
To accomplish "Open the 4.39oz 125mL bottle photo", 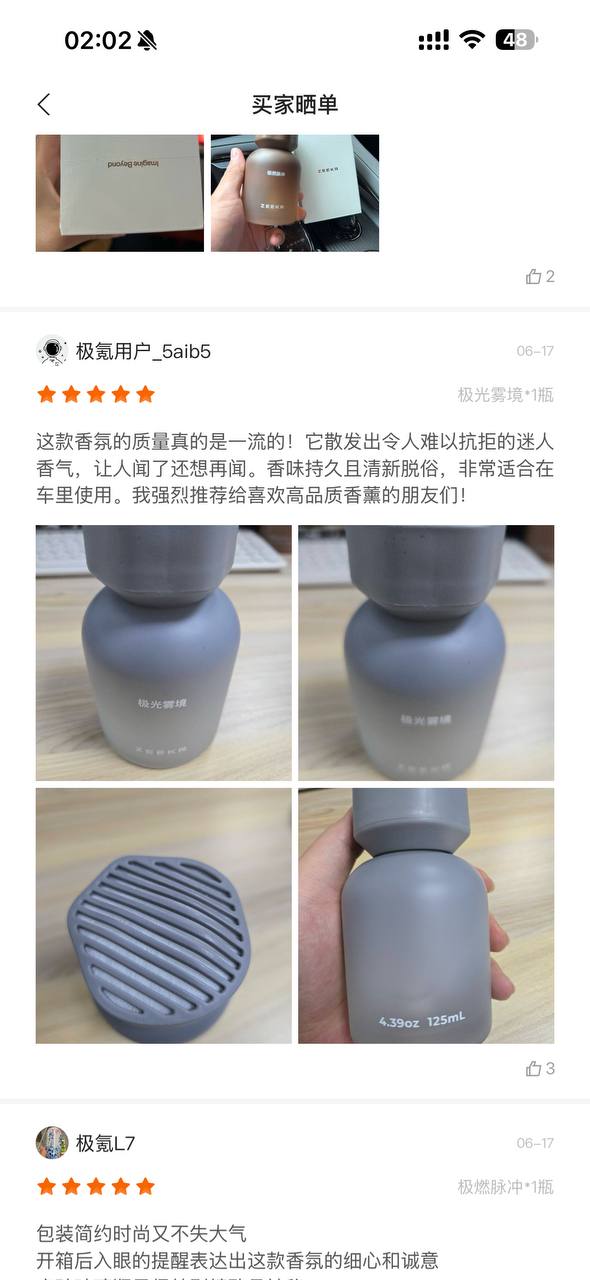I will pos(426,916).
